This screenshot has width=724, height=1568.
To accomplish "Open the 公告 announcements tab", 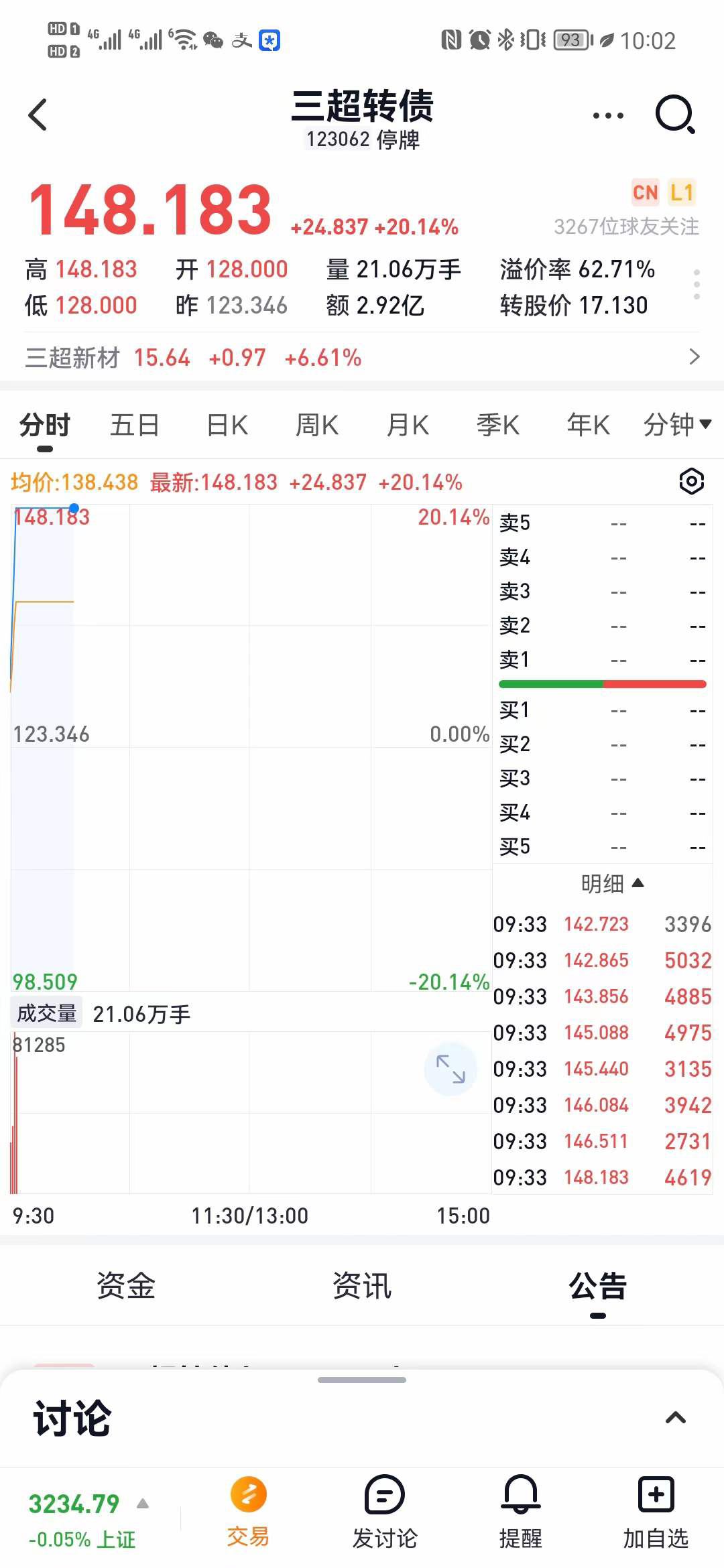I will coord(598,1285).
